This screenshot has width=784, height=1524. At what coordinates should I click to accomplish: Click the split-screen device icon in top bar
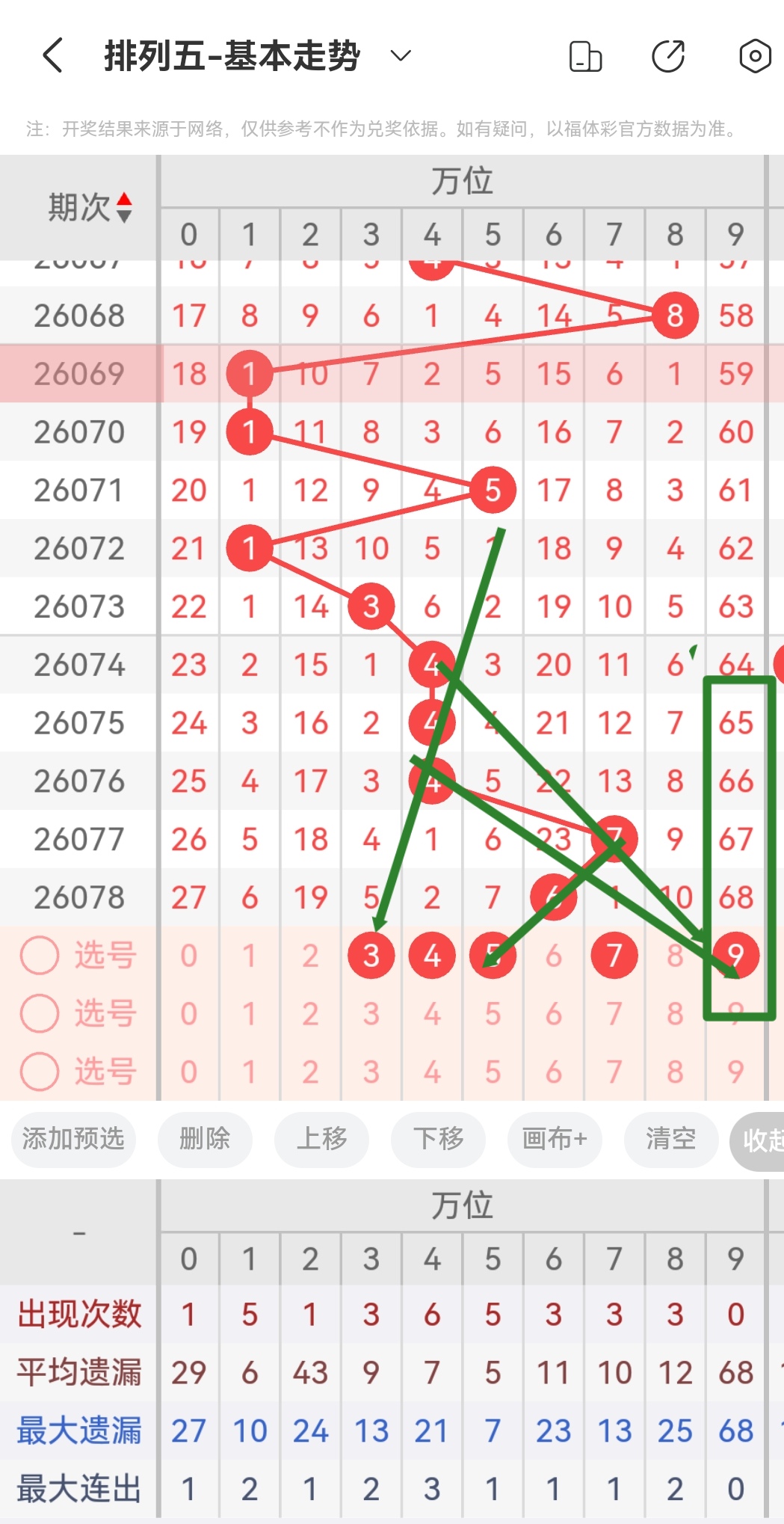587,55
